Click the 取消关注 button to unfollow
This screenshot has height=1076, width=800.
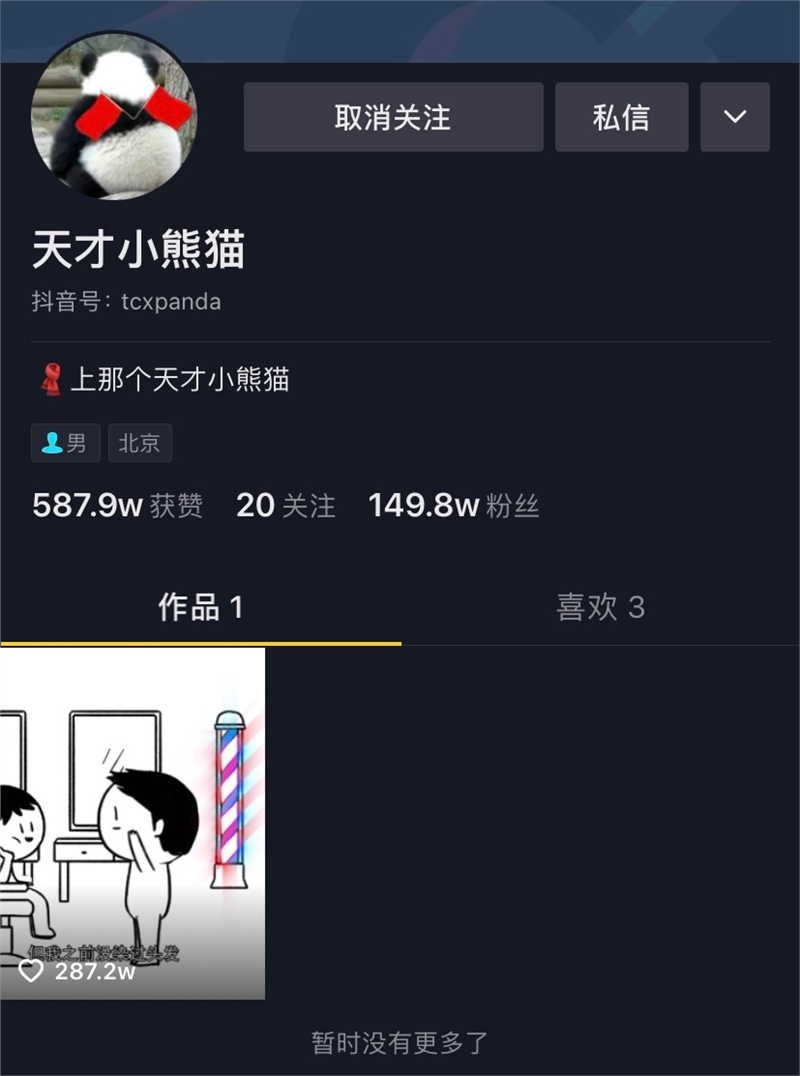coord(393,117)
